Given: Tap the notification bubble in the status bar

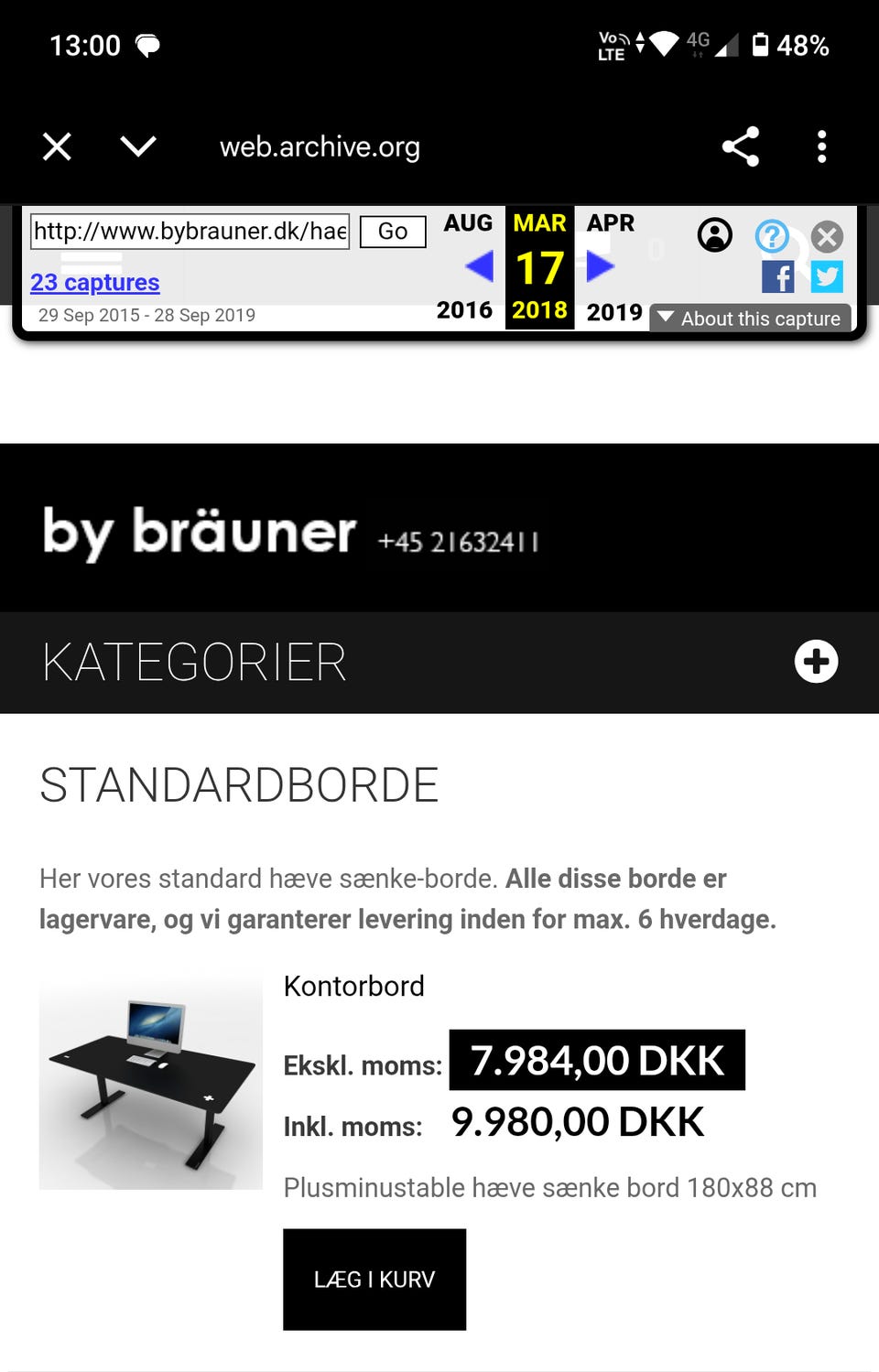Looking at the screenshot, I should coord(147,45).
